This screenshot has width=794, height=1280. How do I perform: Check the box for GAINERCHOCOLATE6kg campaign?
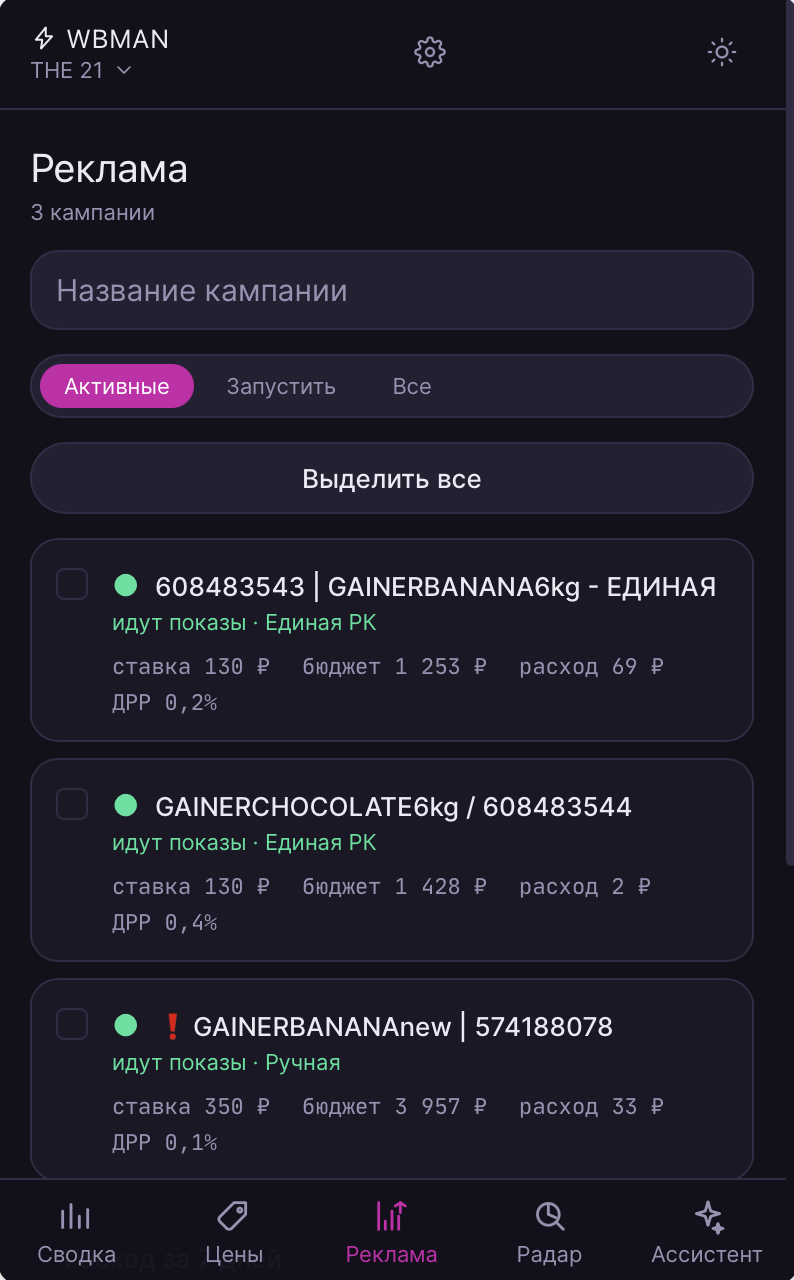click(x=72, y=804)
